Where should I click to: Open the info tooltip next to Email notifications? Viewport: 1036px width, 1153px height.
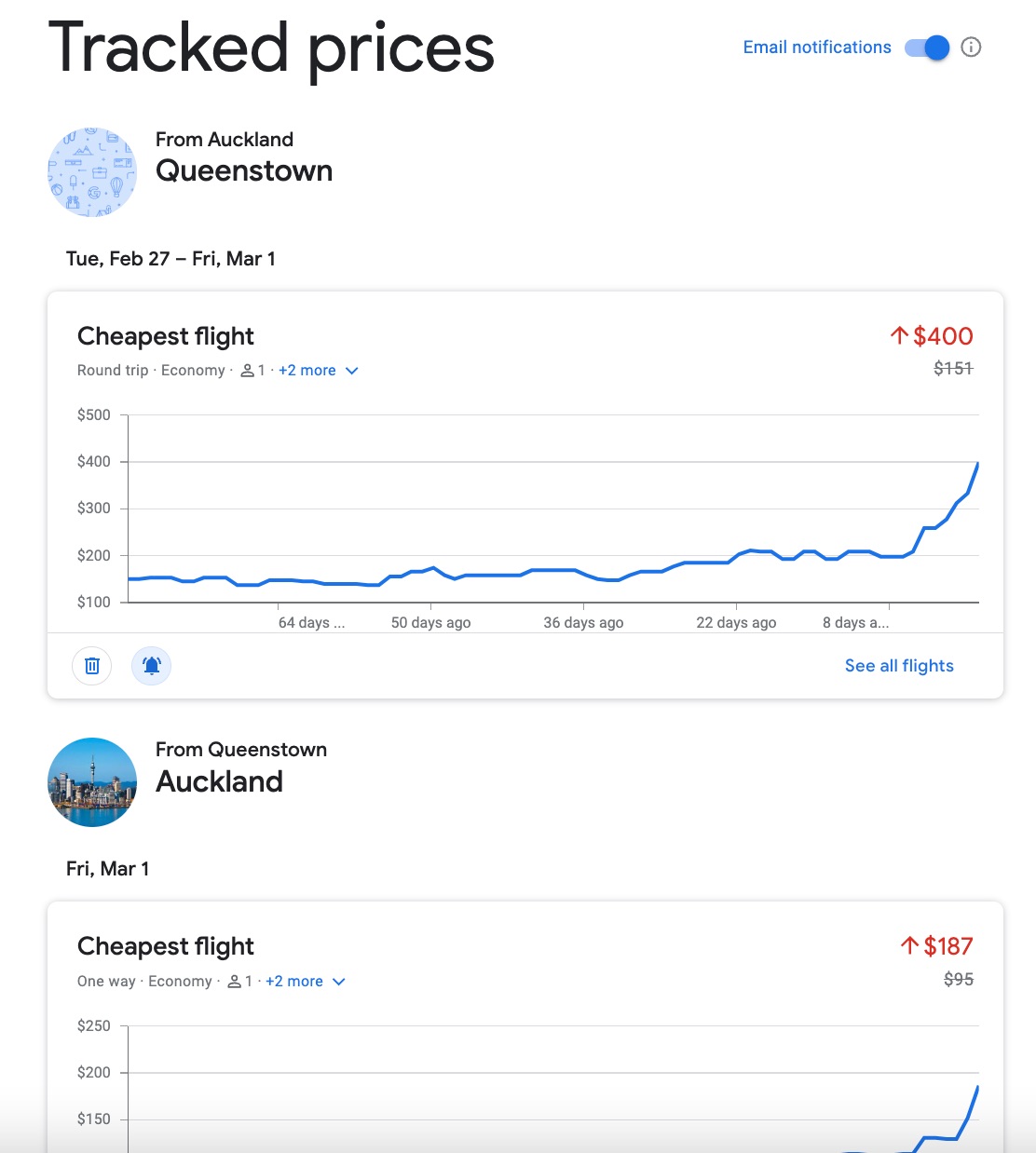pyautogui.click(x=971, y=47)
